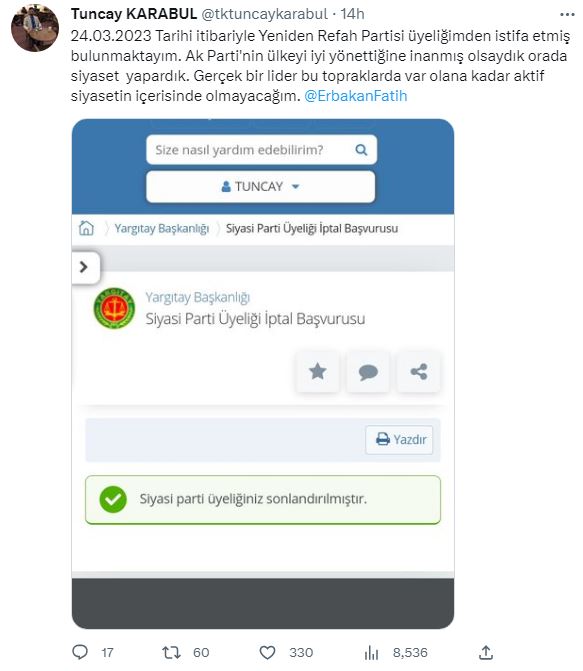Viewport: 583px width, 671px height.
Task: Open Tuncay KARABUL's profile picture
Action: pyautogui.click(x=35, y=27)
